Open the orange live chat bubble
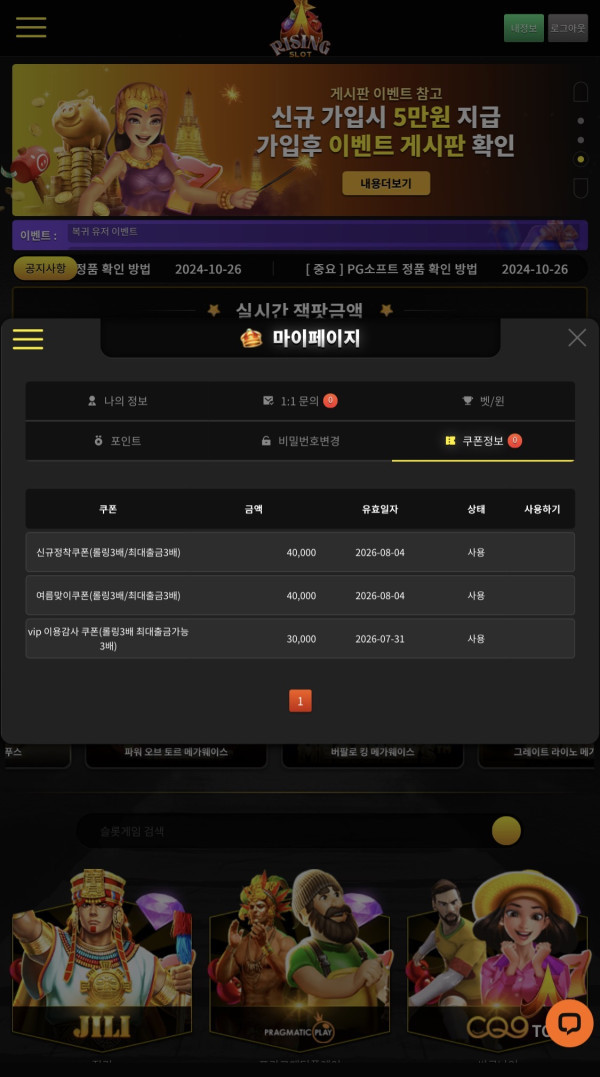The image size is (600, 1077). pyautogui.click(x=569, y=1023)
